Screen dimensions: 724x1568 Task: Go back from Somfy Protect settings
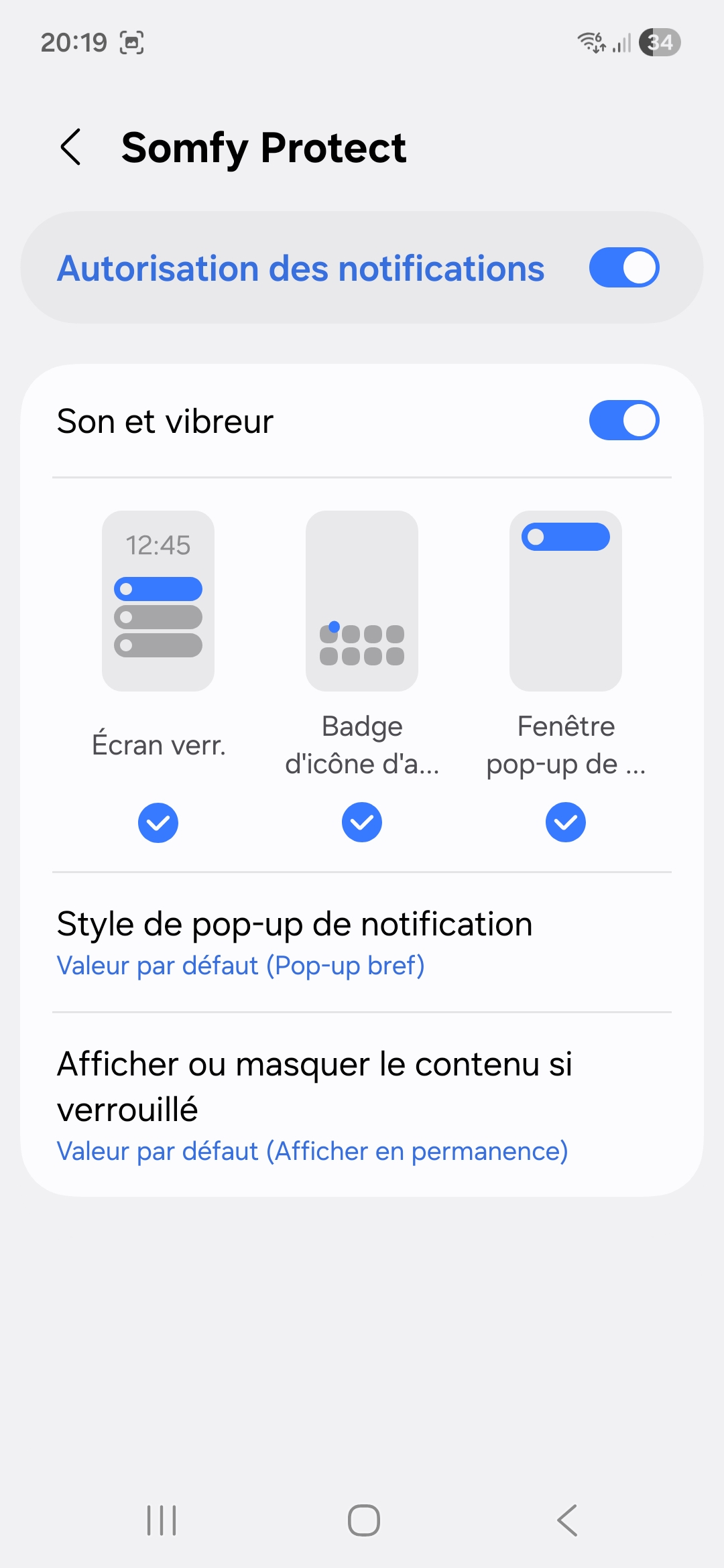tap(71, 147)
